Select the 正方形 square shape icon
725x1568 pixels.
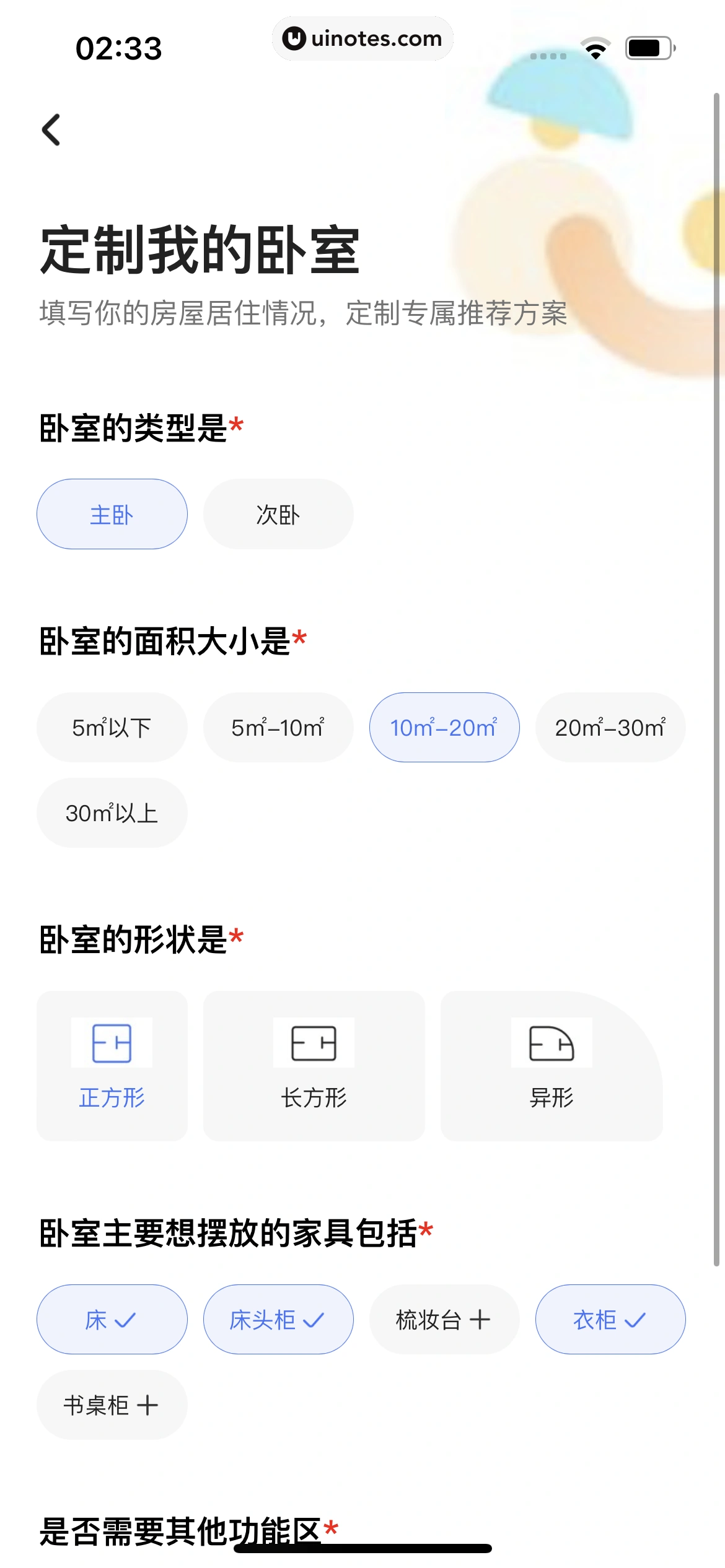pyautogui.click(x=112, y=1043)
